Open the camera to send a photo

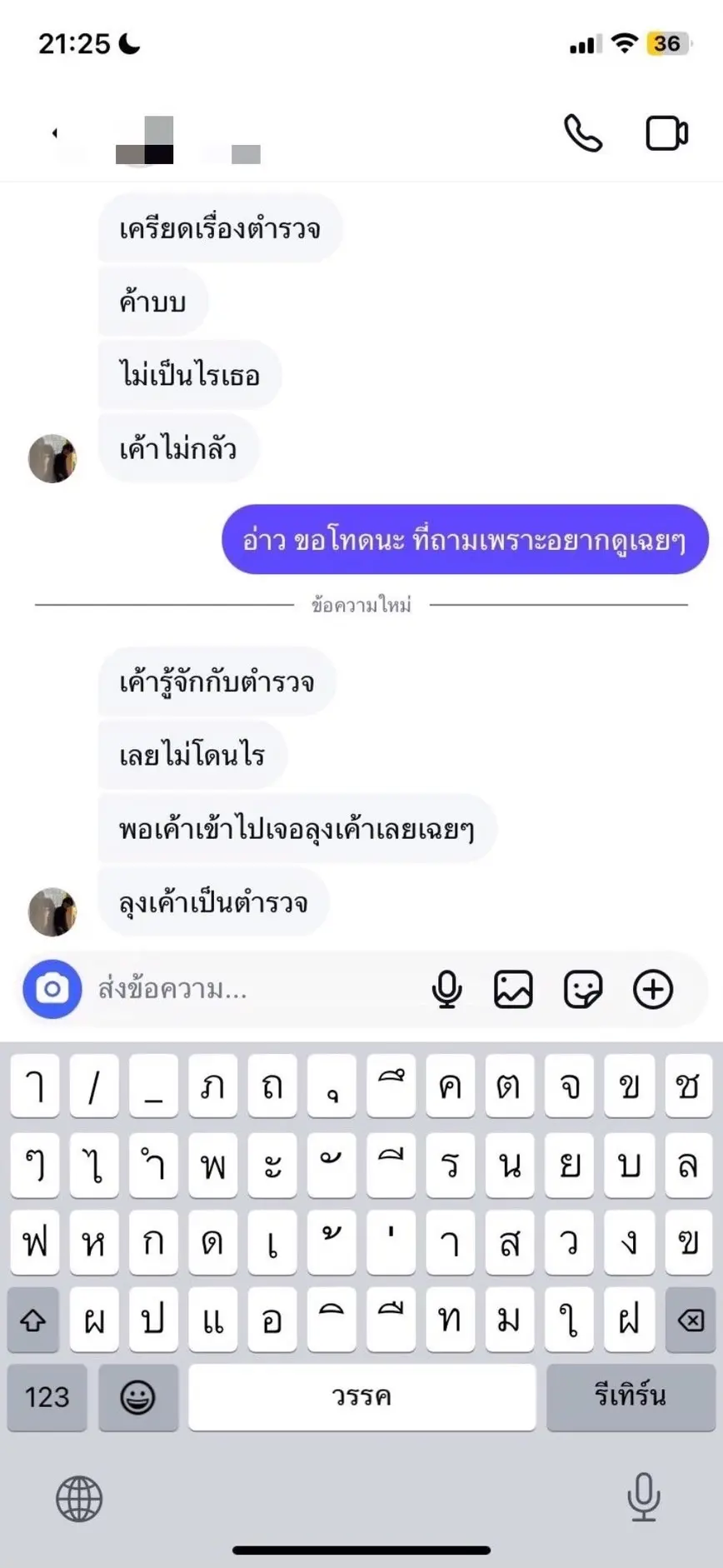coord(52,989)
